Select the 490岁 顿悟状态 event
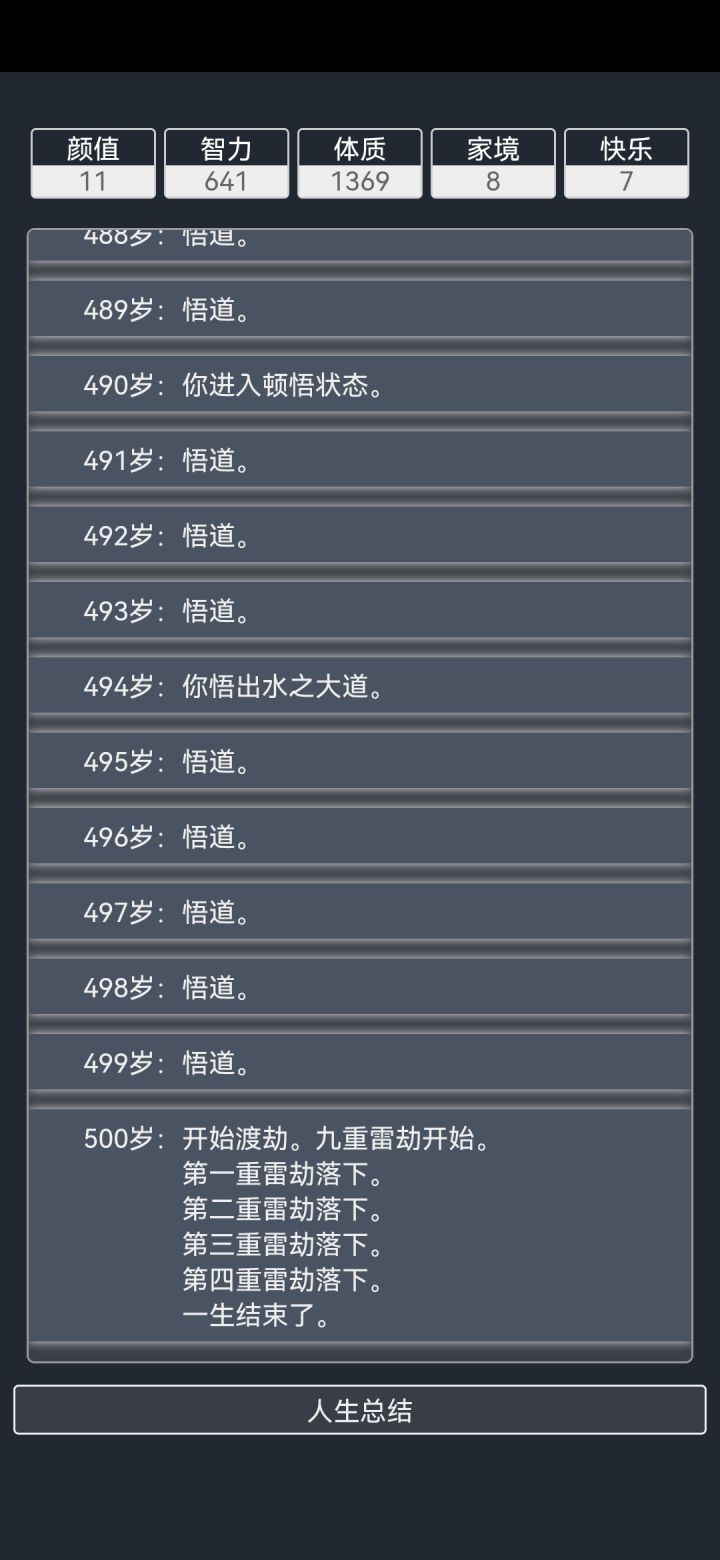Screen dimensions: 720x1560 click(360, 384)
